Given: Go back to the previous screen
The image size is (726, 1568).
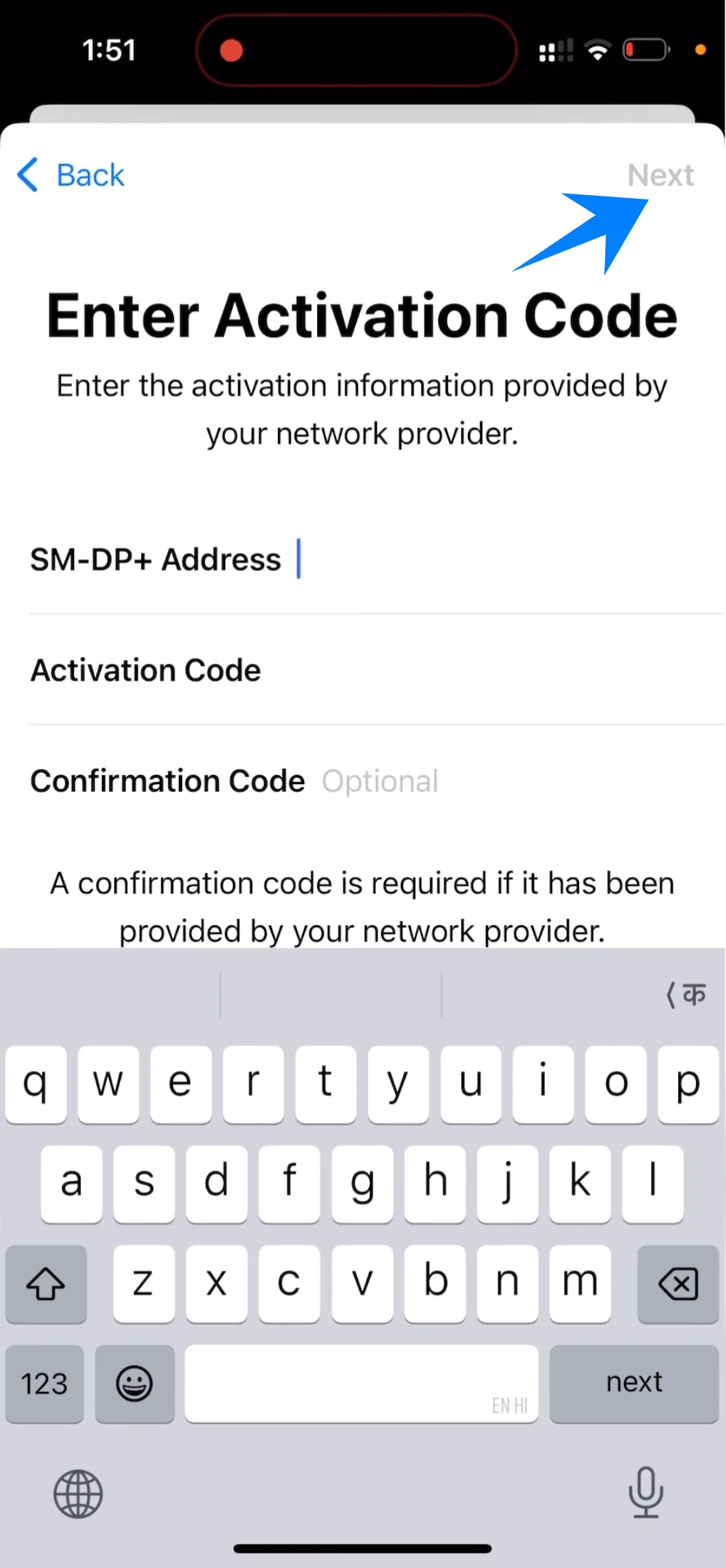Looking at the screenshot, I should 71,175.
